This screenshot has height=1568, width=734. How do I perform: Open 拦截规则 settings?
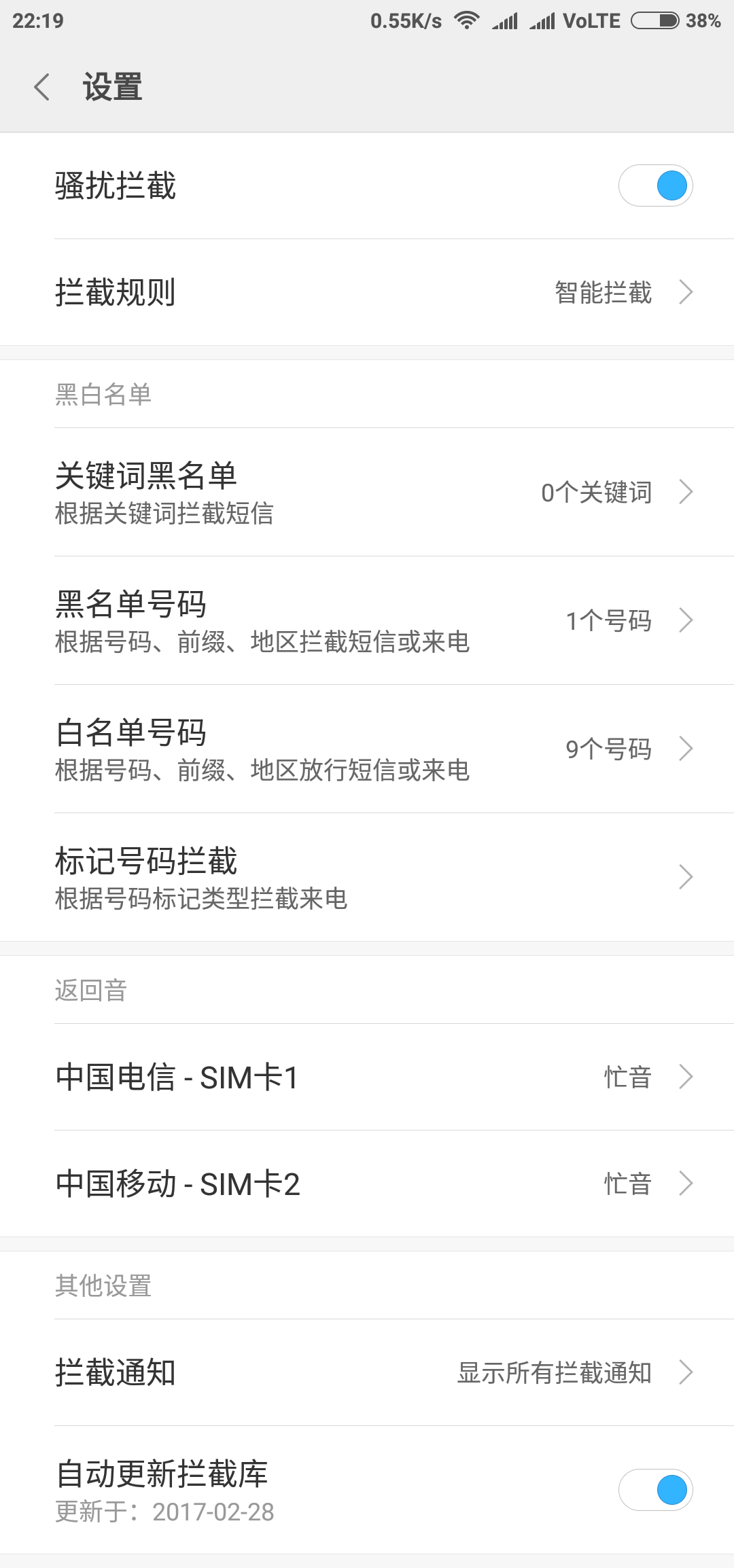point(367,292)
